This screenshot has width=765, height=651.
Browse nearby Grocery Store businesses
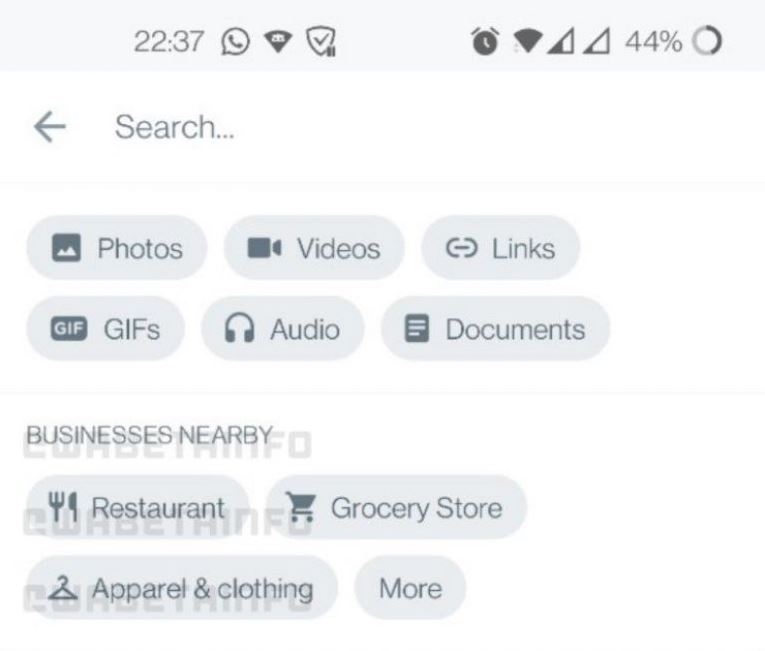click(396, 508)
